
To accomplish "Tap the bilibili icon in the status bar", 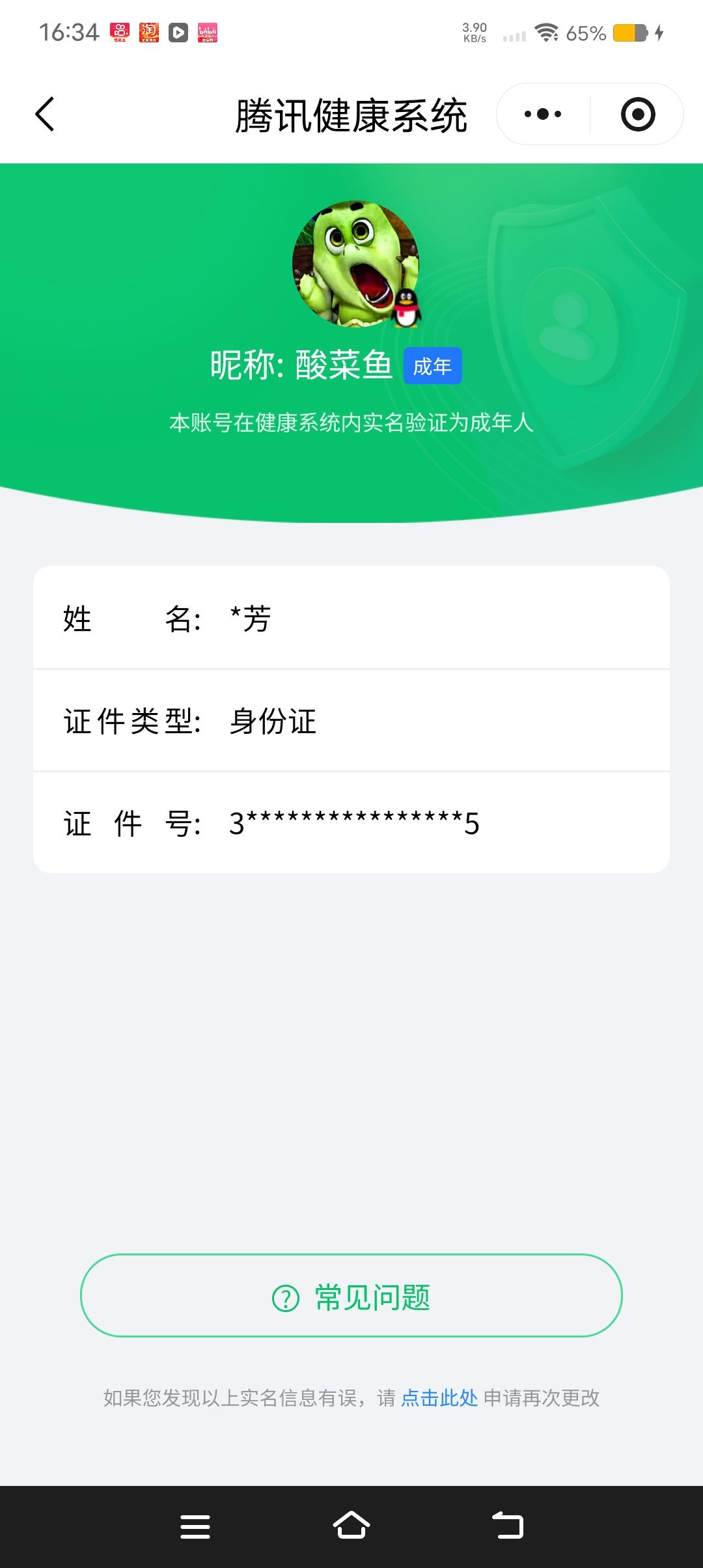I will click(207, 31).
